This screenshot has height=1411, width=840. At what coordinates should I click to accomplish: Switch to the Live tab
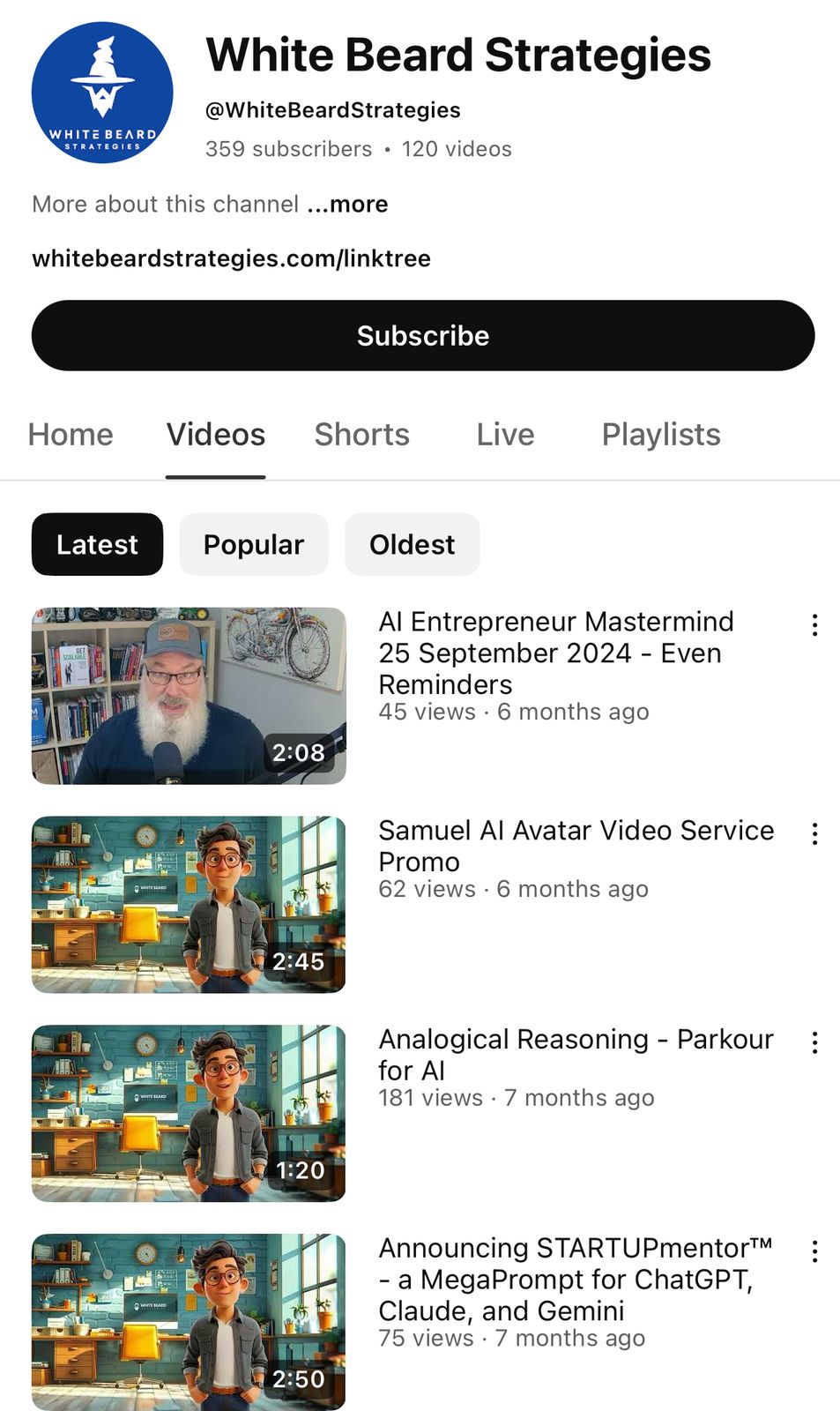click(505, 435)
